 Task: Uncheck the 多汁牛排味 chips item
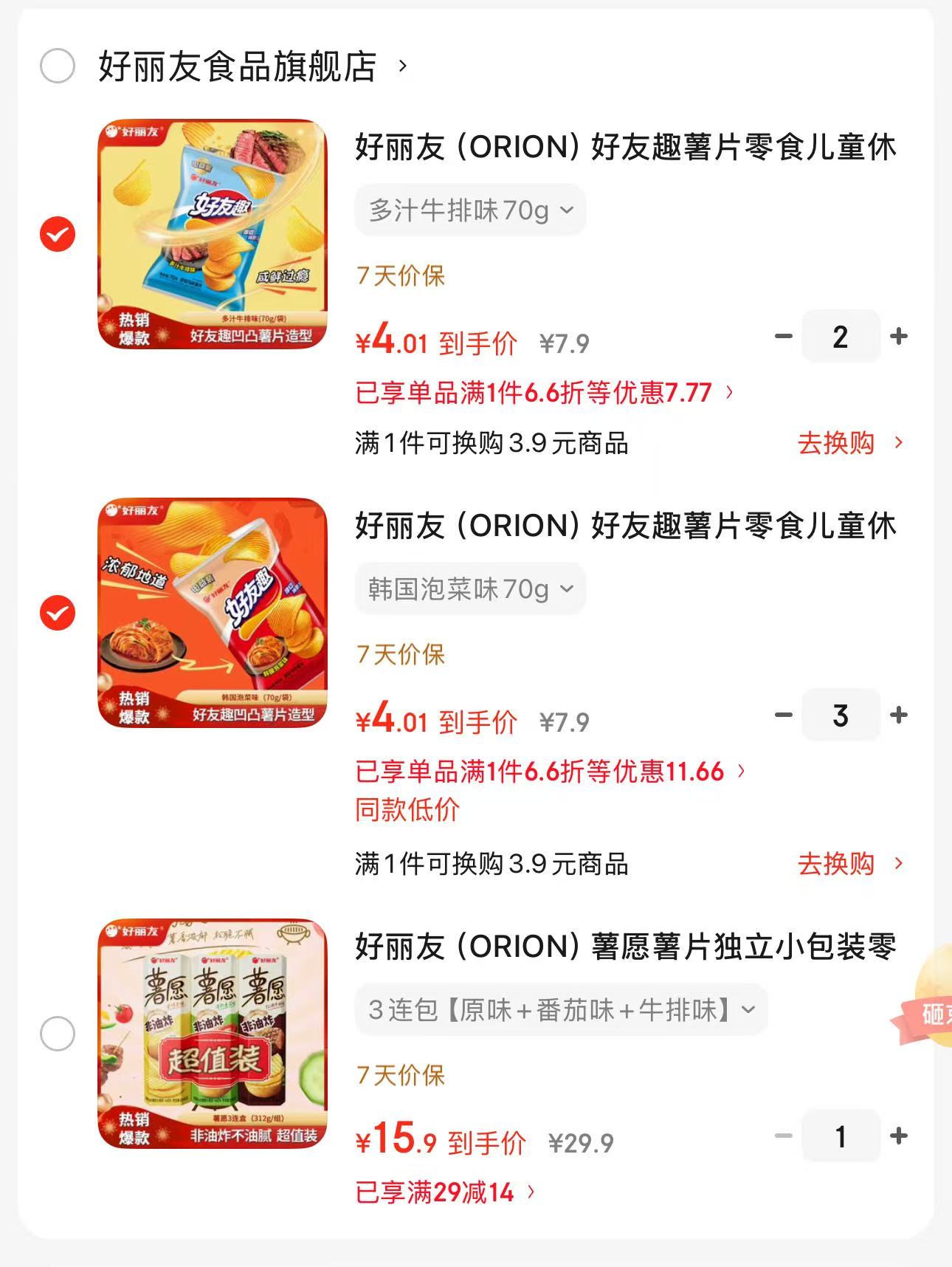[58, 235]
